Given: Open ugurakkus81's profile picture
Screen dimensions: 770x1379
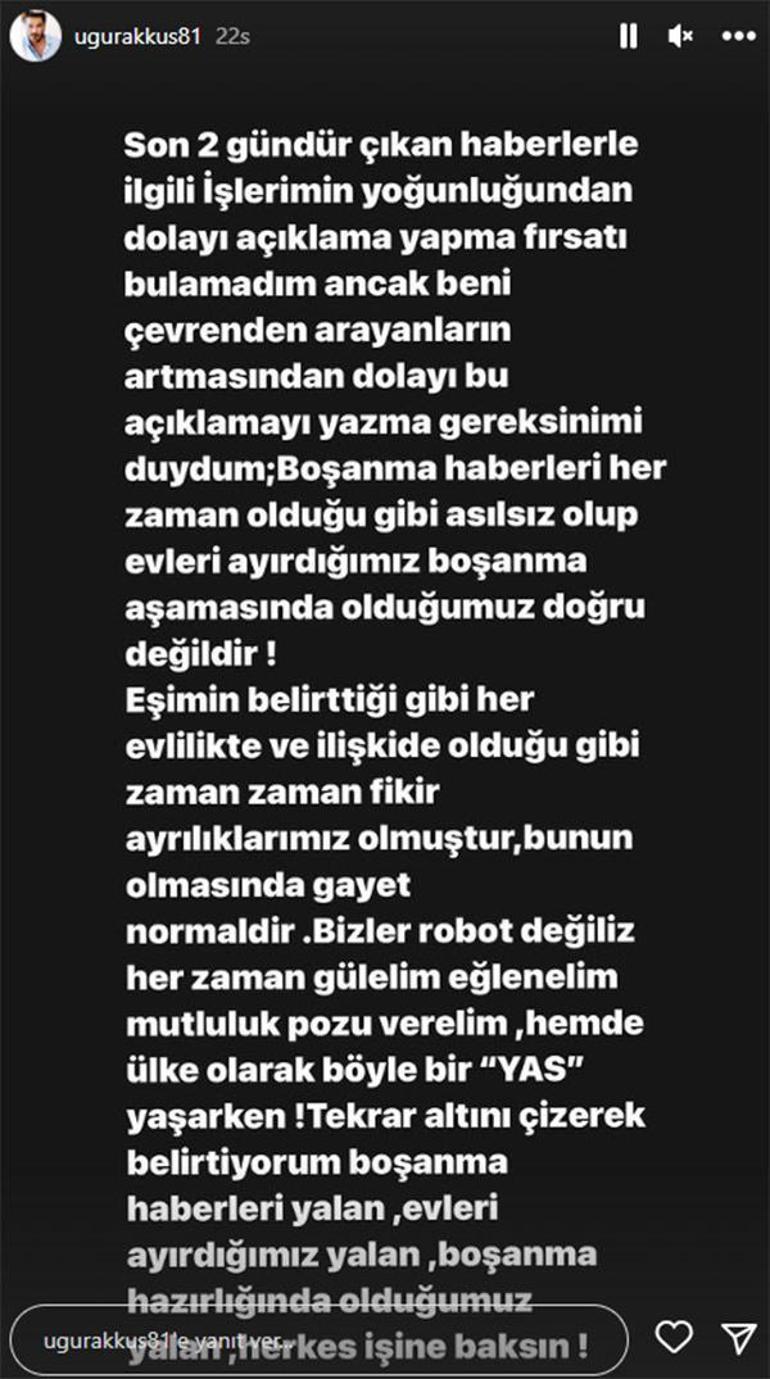Looking at the screenshot, I should point(35,37).
